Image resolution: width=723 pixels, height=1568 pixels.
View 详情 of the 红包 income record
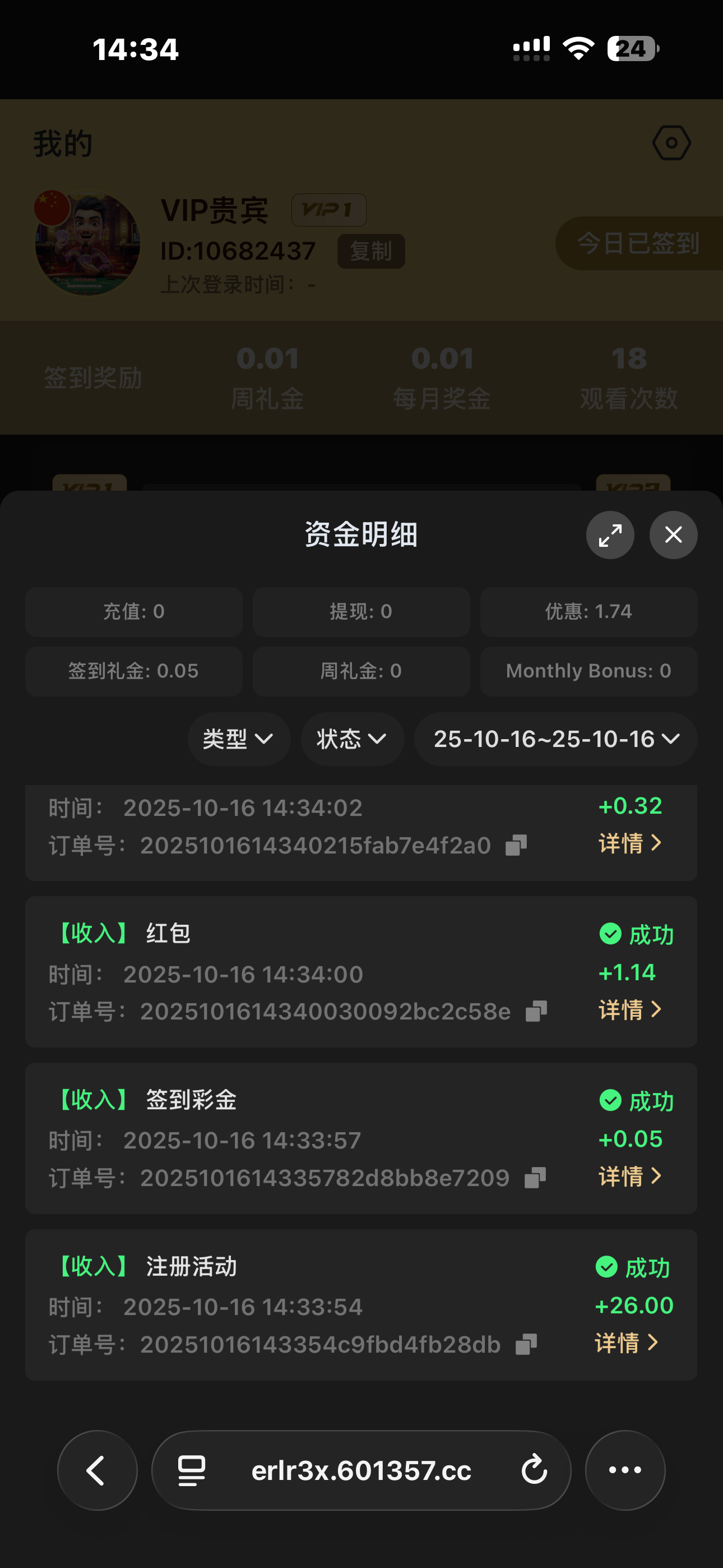629,1010
